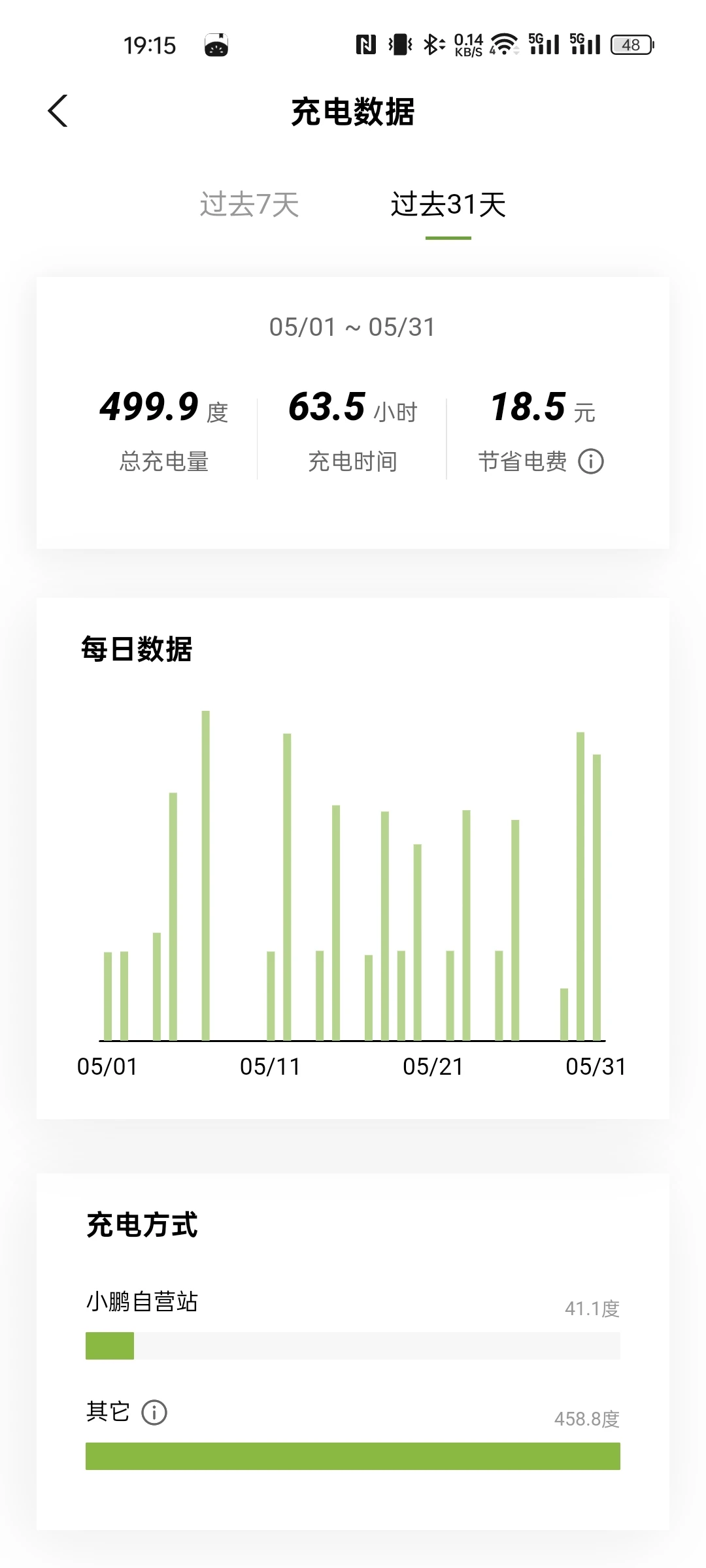Select the 过去31天 tab
The image size is (706, 1568).
point(448,204)
